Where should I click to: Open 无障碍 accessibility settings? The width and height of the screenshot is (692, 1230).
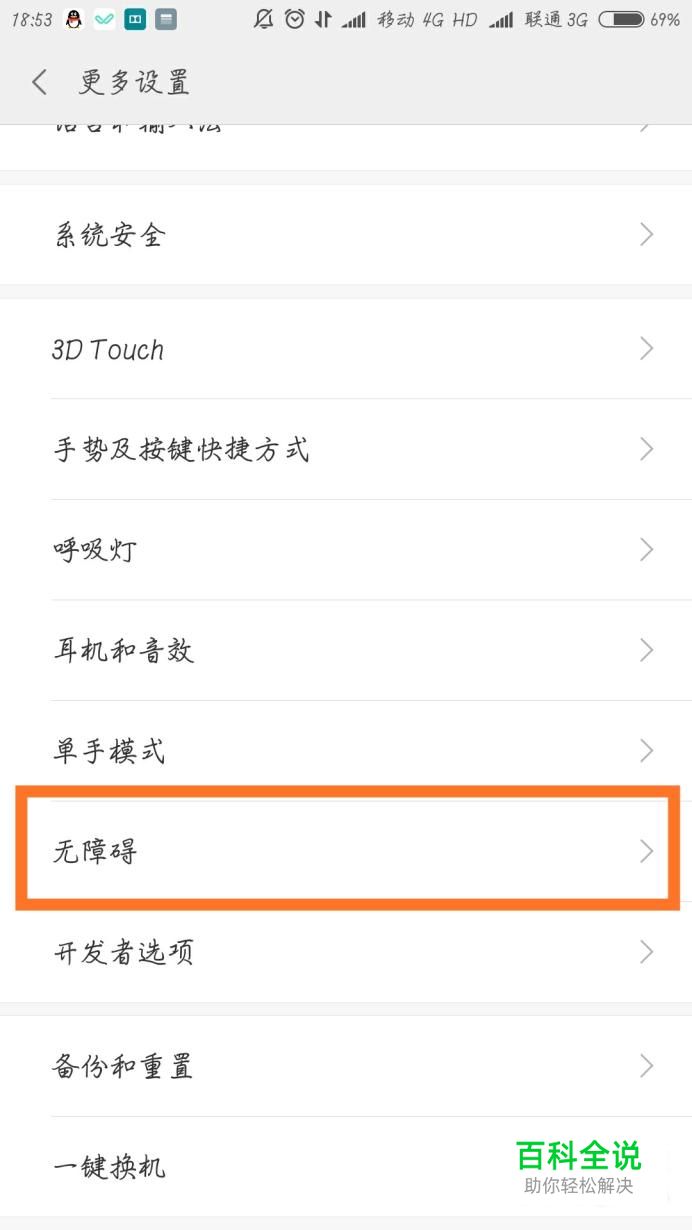click(346, 851)
